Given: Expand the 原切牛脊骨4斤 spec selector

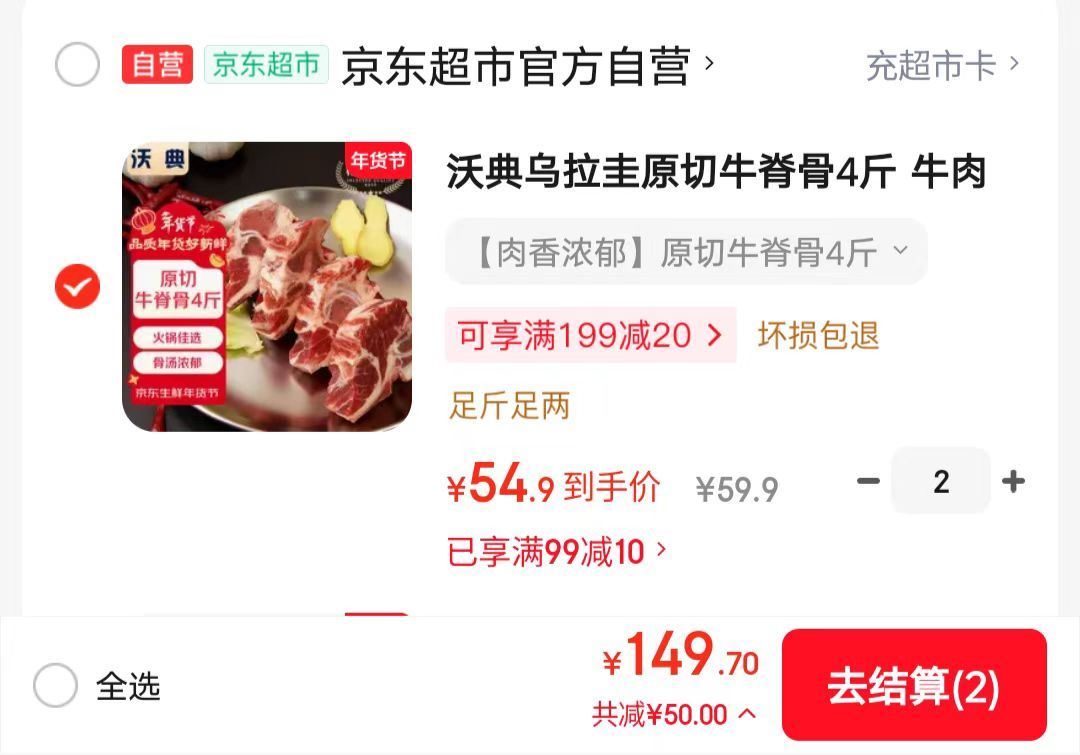Looking at the screenshot, I should (686, 253).
